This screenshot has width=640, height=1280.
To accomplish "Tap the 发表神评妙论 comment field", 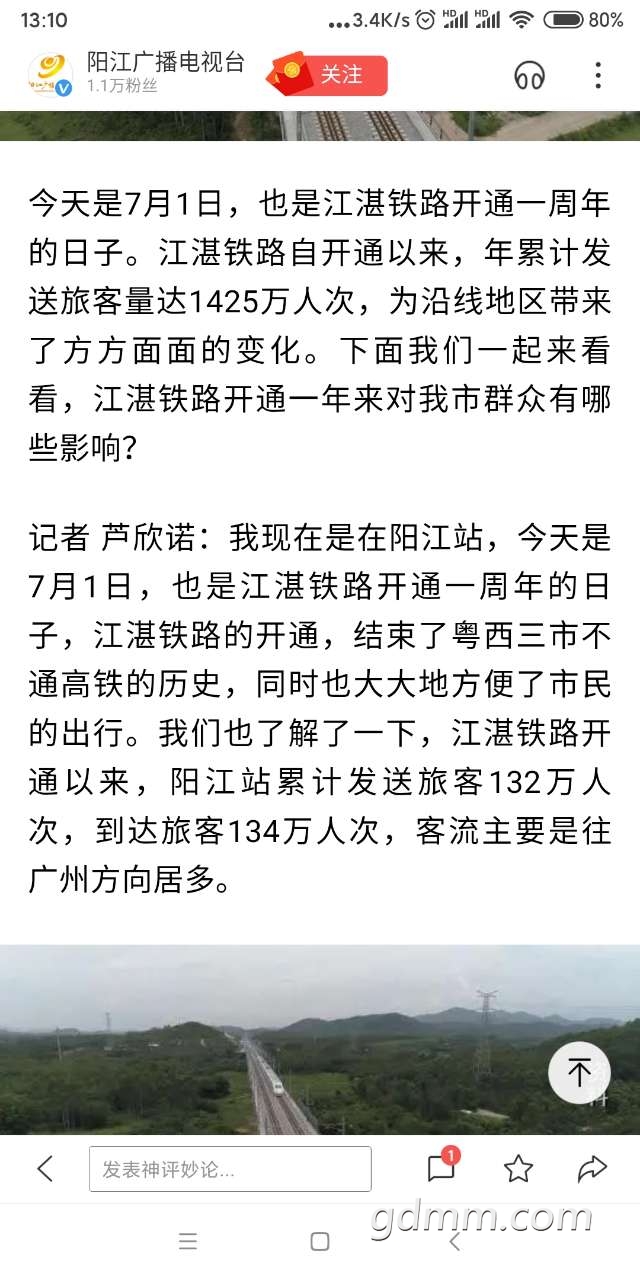I will [x=230, y=1168].
